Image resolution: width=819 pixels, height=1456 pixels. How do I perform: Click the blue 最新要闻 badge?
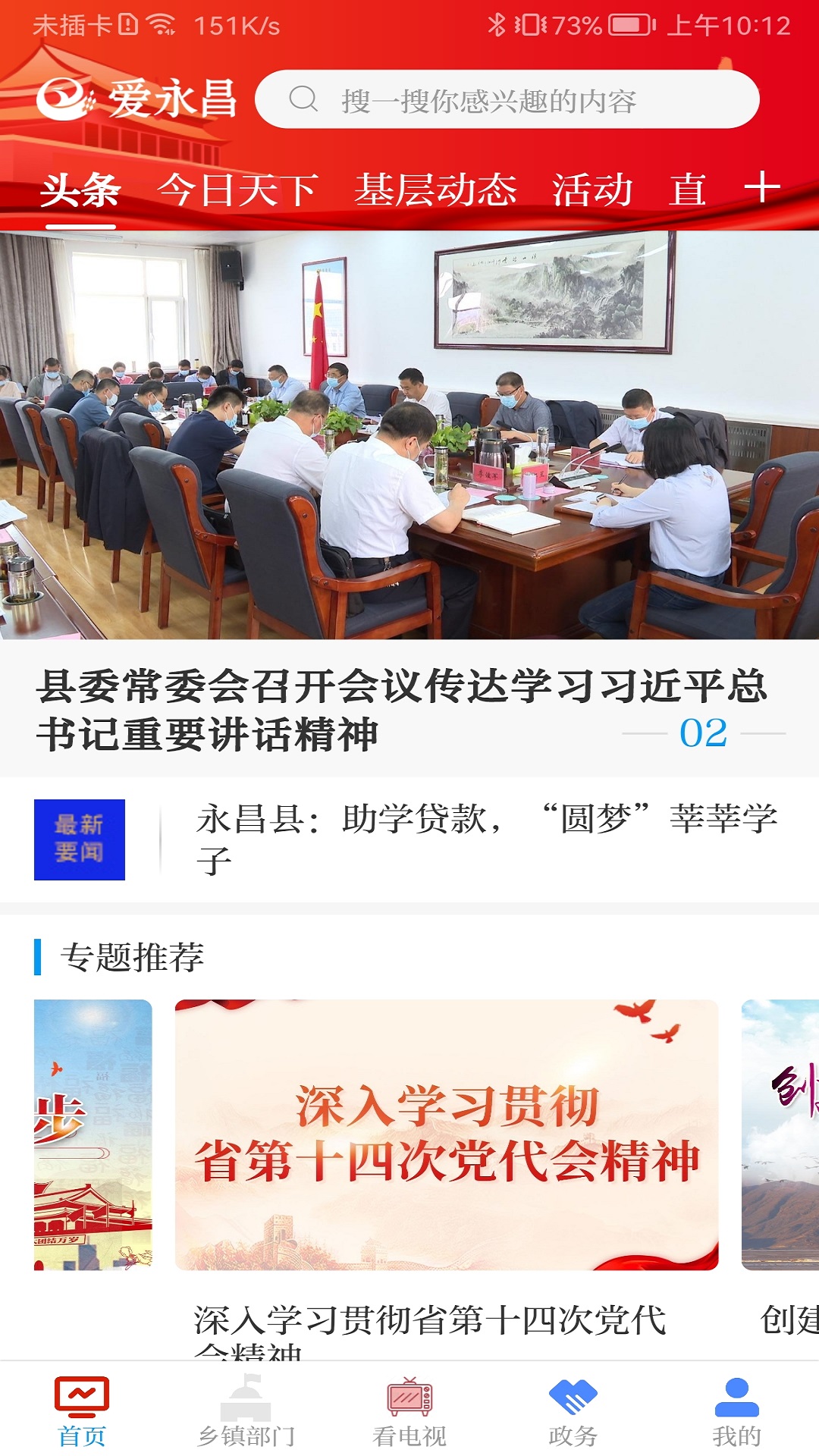tap(80, 837)
